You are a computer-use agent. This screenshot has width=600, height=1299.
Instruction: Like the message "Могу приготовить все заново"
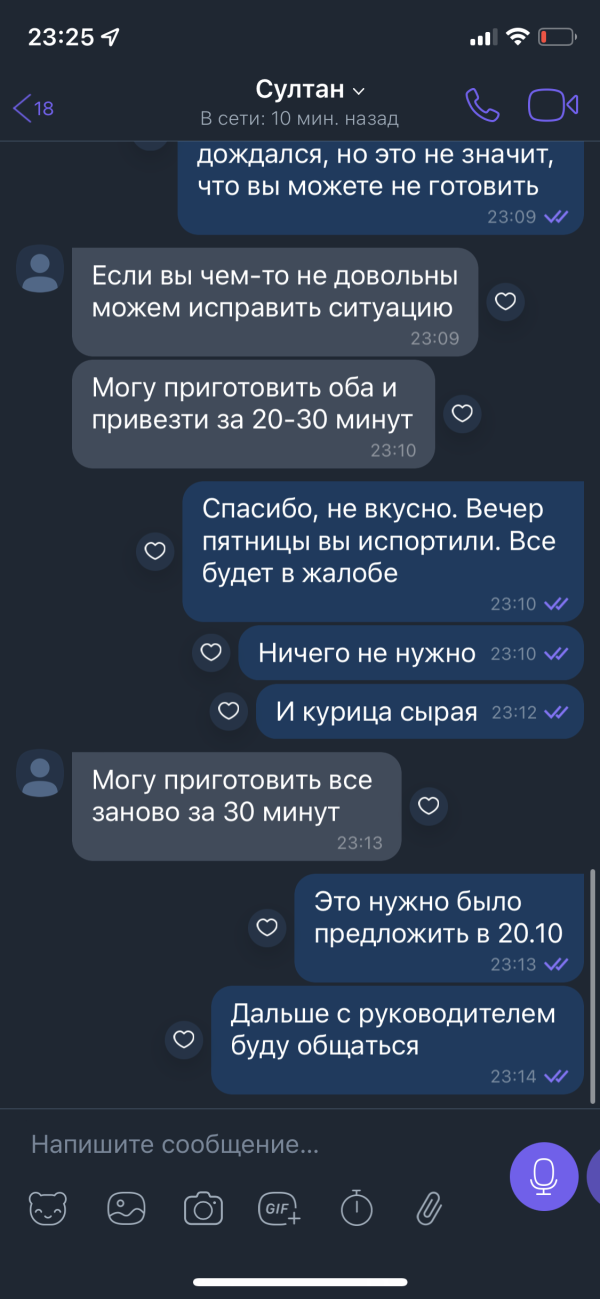pos(428,806)
